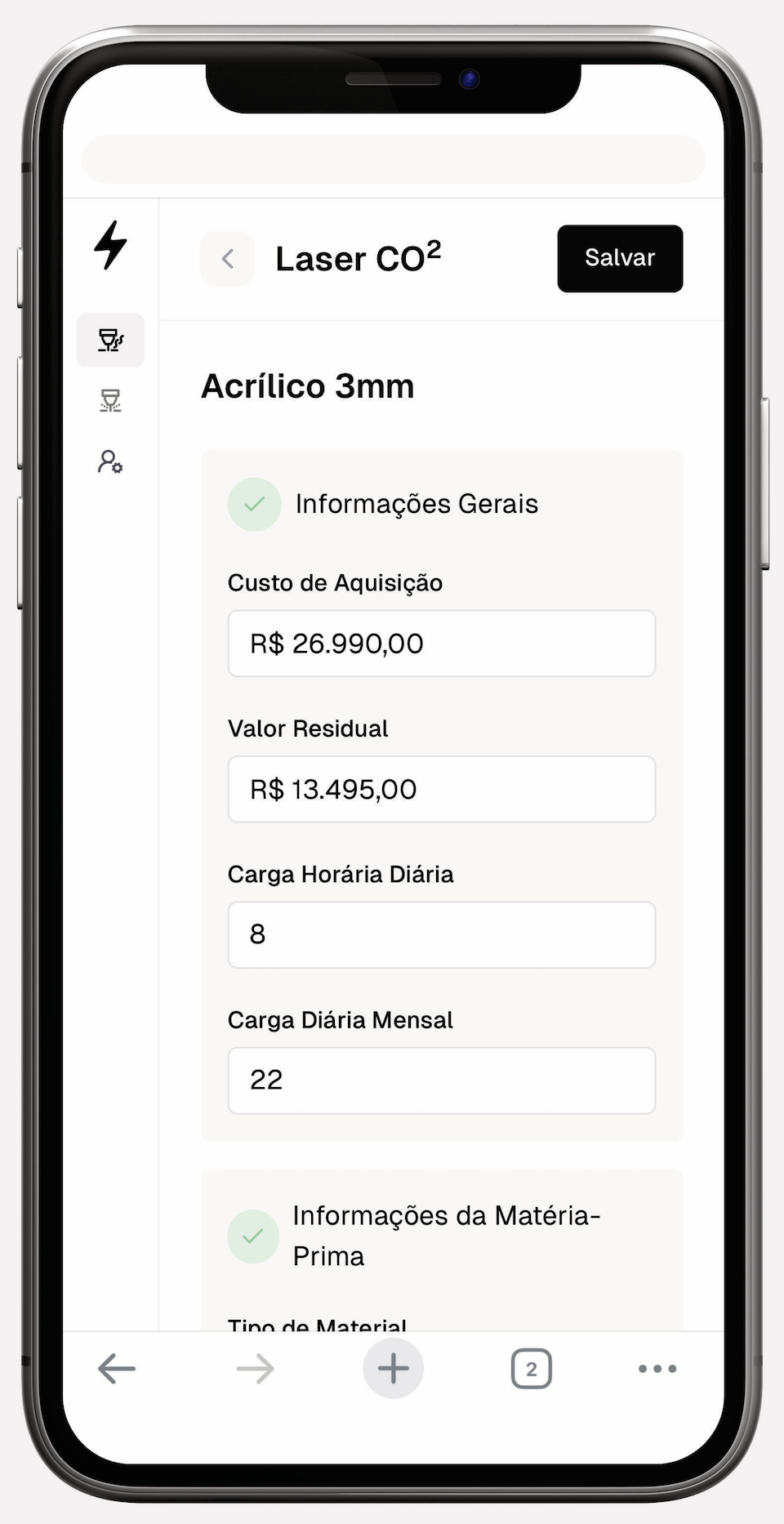Viewport: 784px width, 1524px height.
Task: Tap the browser address bar
Action: click(x=393, y=160)
